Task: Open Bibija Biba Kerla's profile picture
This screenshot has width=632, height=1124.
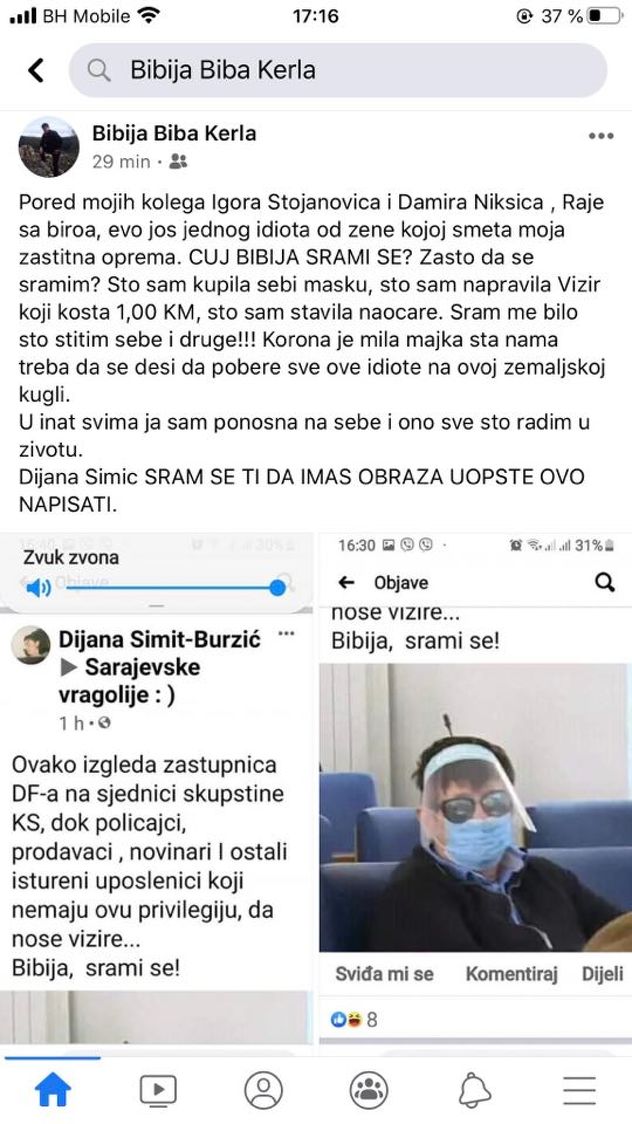Action: [x=49, y=146]
